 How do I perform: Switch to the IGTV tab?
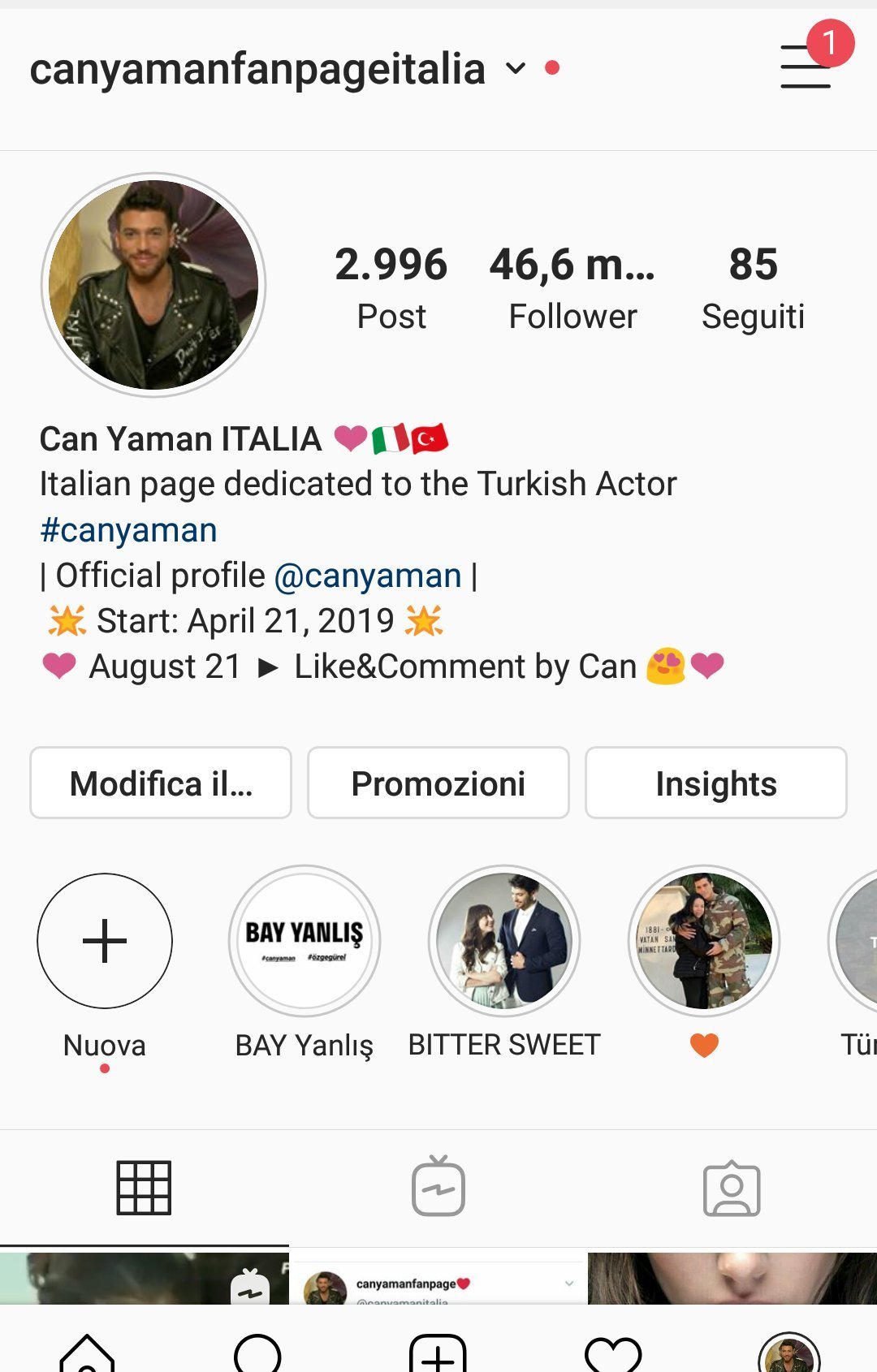coord(438,1188)
